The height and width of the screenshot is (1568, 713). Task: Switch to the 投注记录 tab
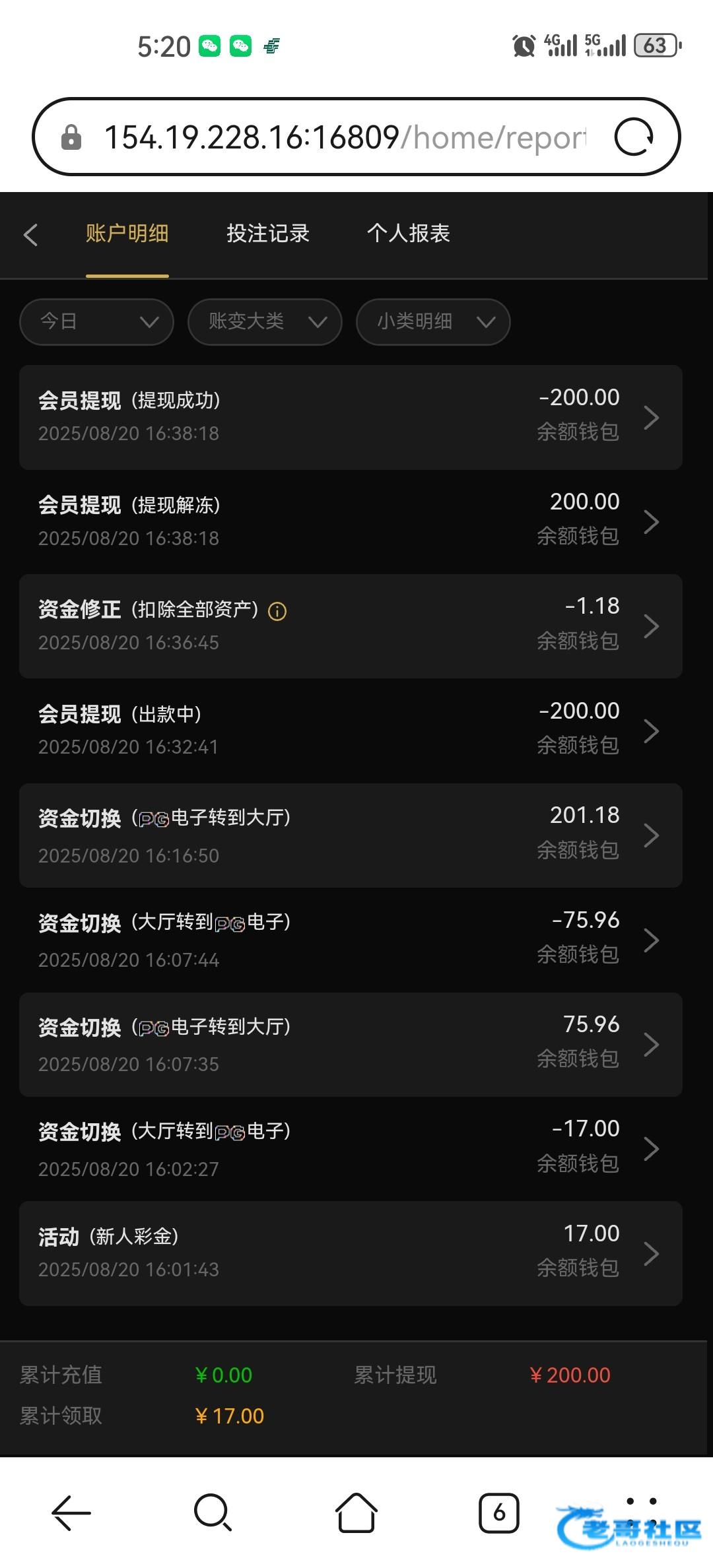coord(267,233)
